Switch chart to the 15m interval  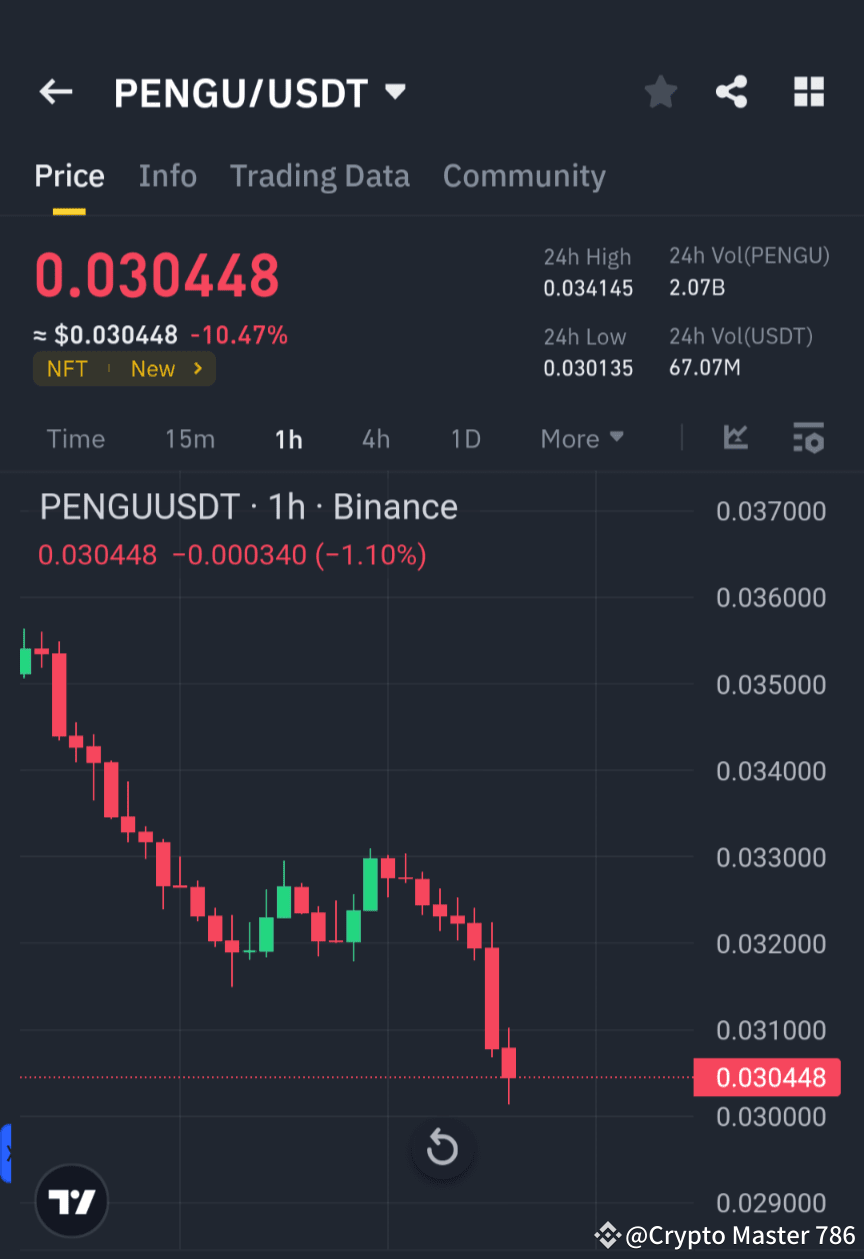(190, 438)
